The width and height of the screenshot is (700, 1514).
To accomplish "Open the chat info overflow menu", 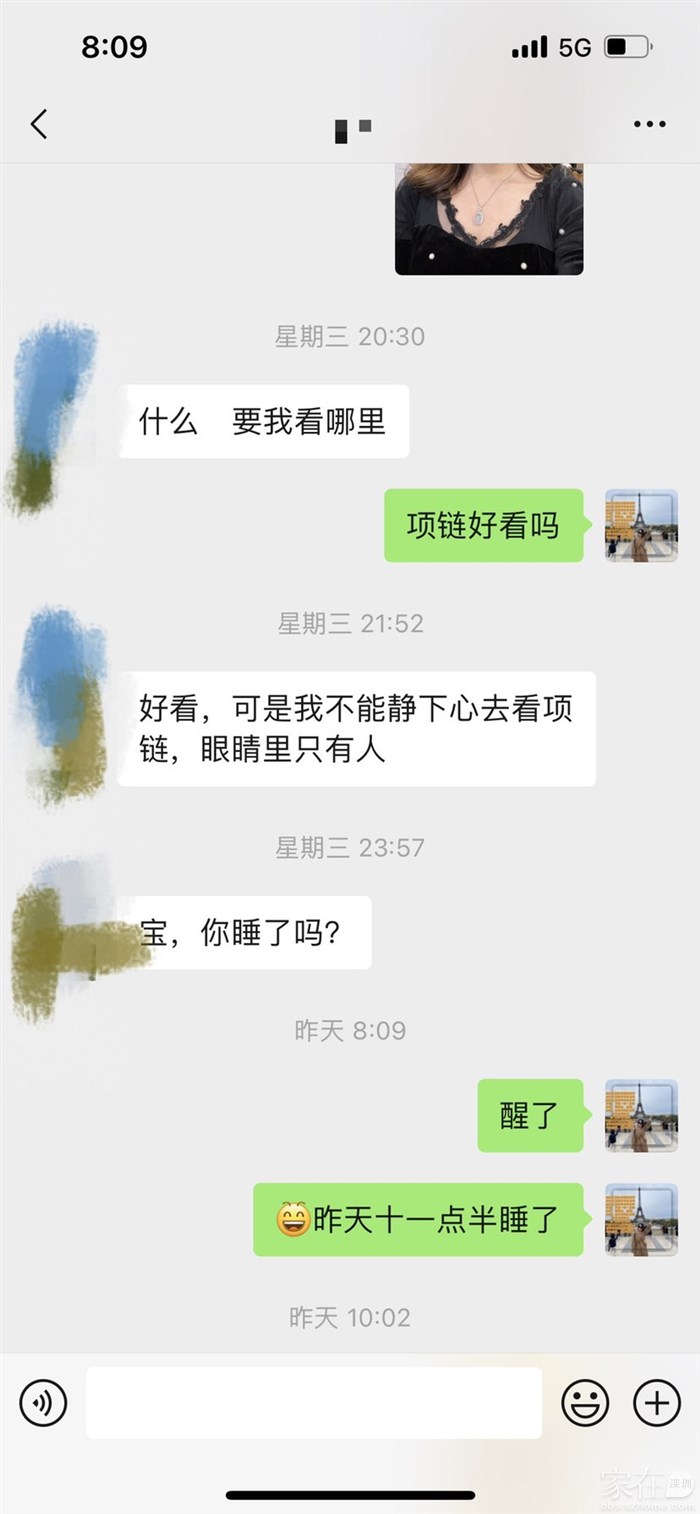I will coord(649,125).
